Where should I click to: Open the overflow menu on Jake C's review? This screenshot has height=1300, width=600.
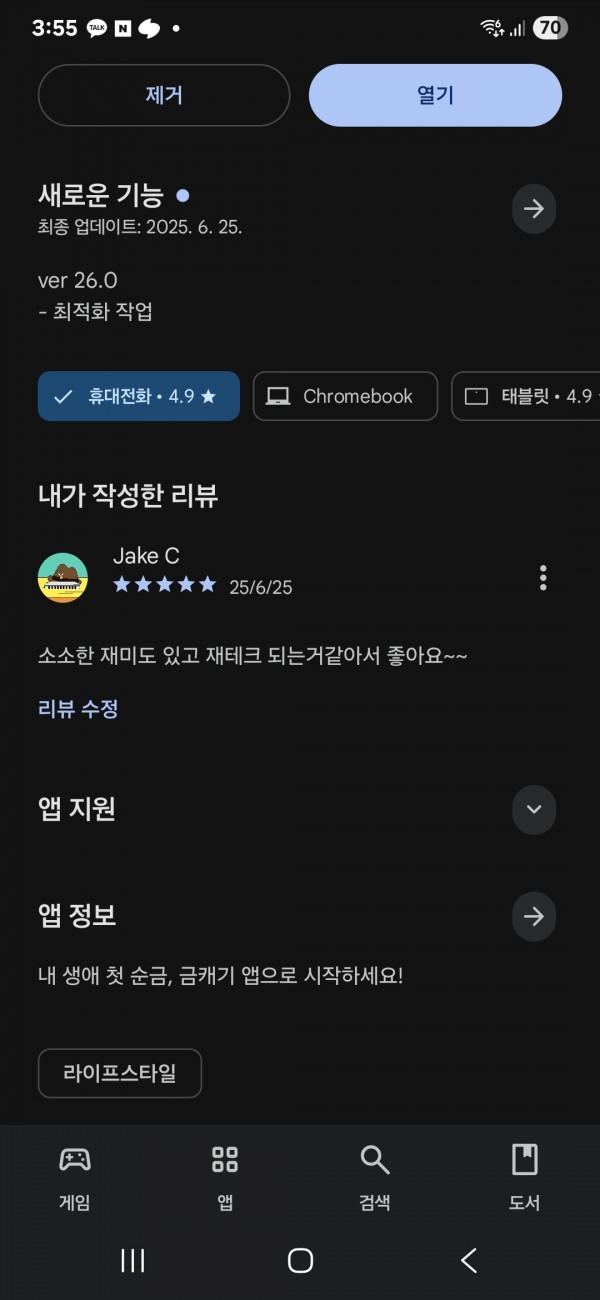(x=543, y=578)
